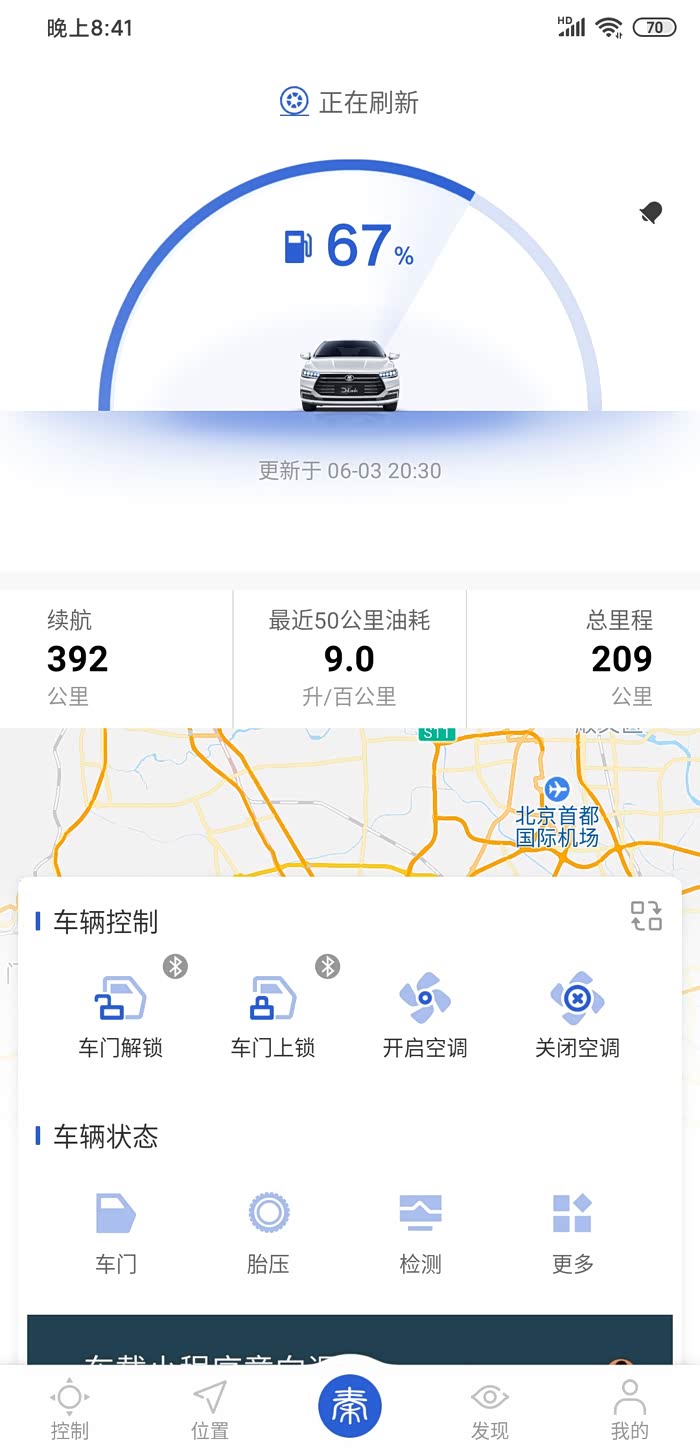Viewport: 700px width, 1454px height.
Task: Show 更多 vehicle status options
Action: [x=573, y=1232]
